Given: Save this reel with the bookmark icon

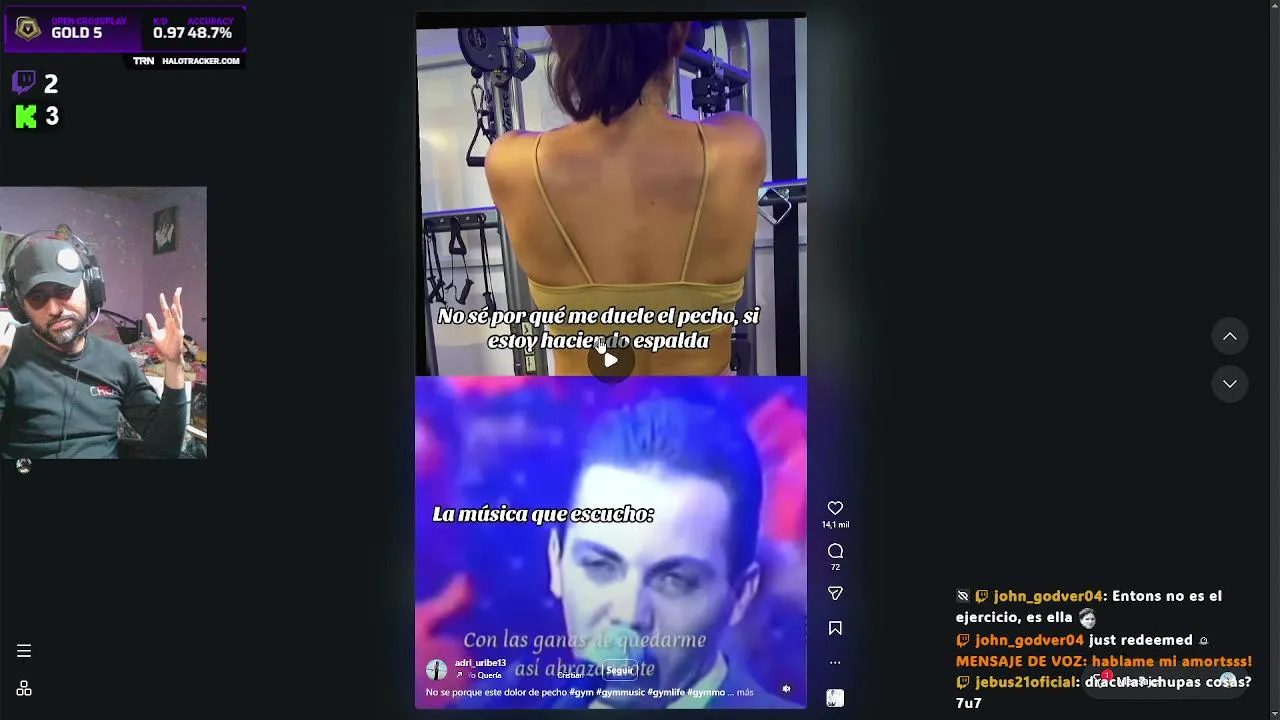Looking at the screenshot, I should [x=835, y=628].
